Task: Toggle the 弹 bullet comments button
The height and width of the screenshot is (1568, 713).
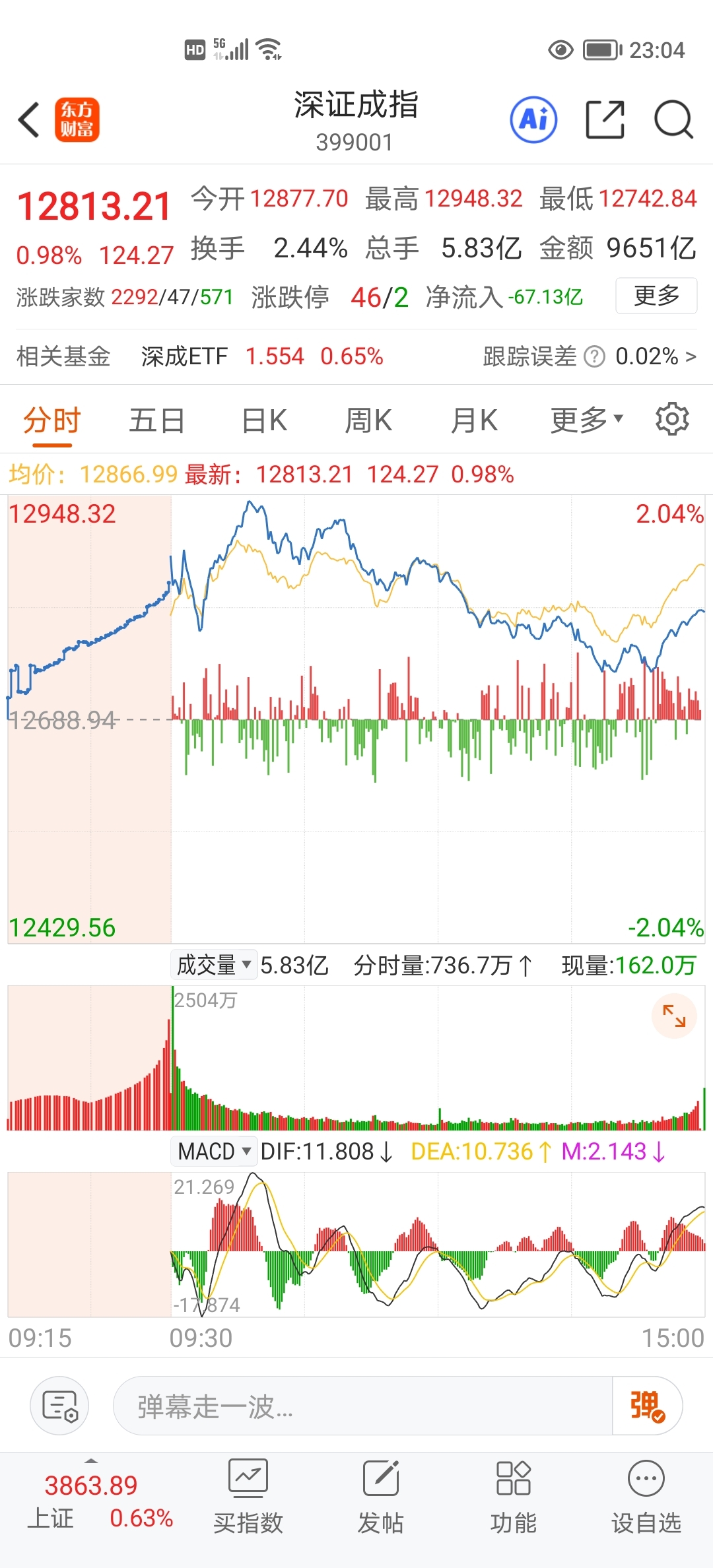Action: (x=647, y=1406)
